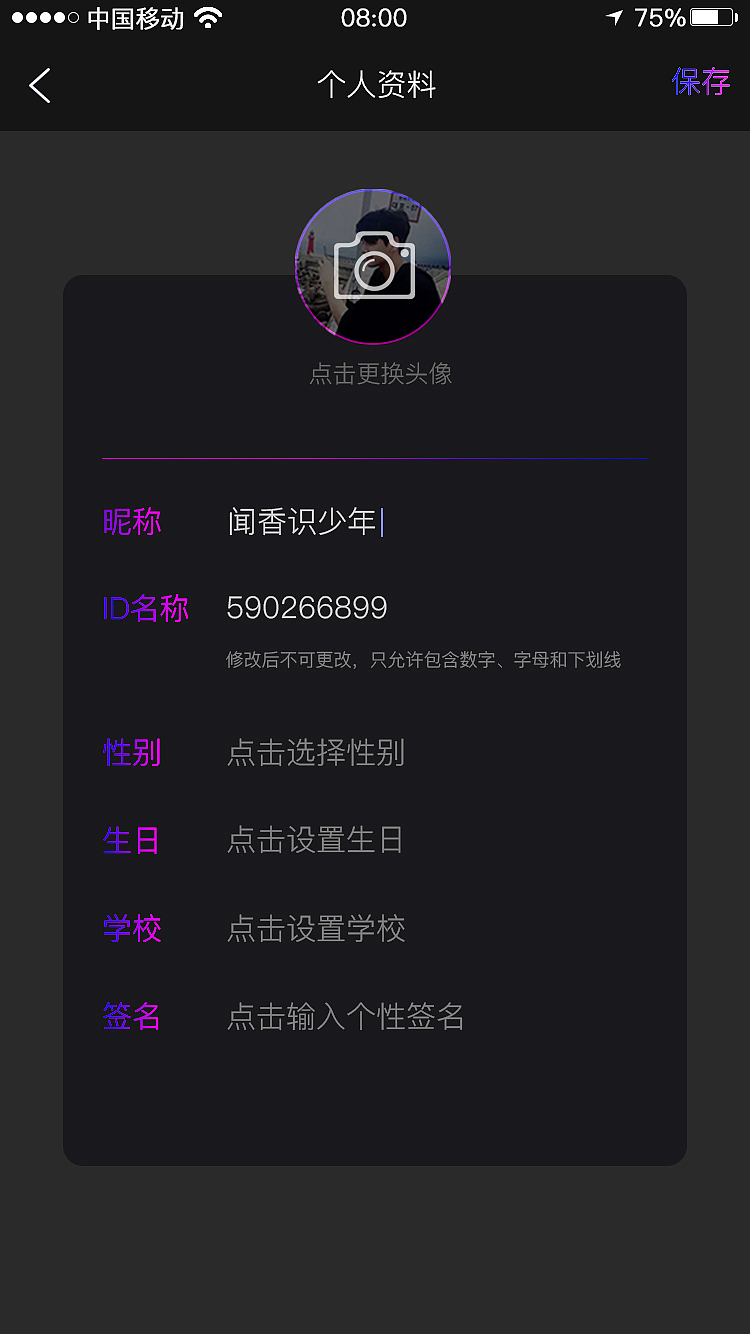
Task: Click the battery level as a progress gauge
Action: tap(712, 16)
